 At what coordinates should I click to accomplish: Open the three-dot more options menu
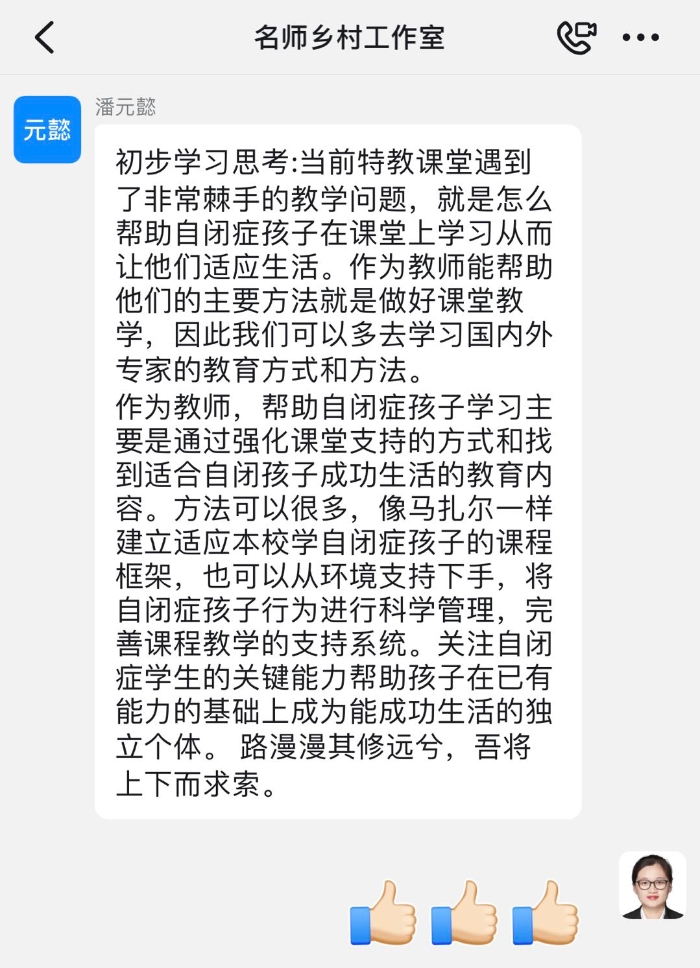coord(640,38)
